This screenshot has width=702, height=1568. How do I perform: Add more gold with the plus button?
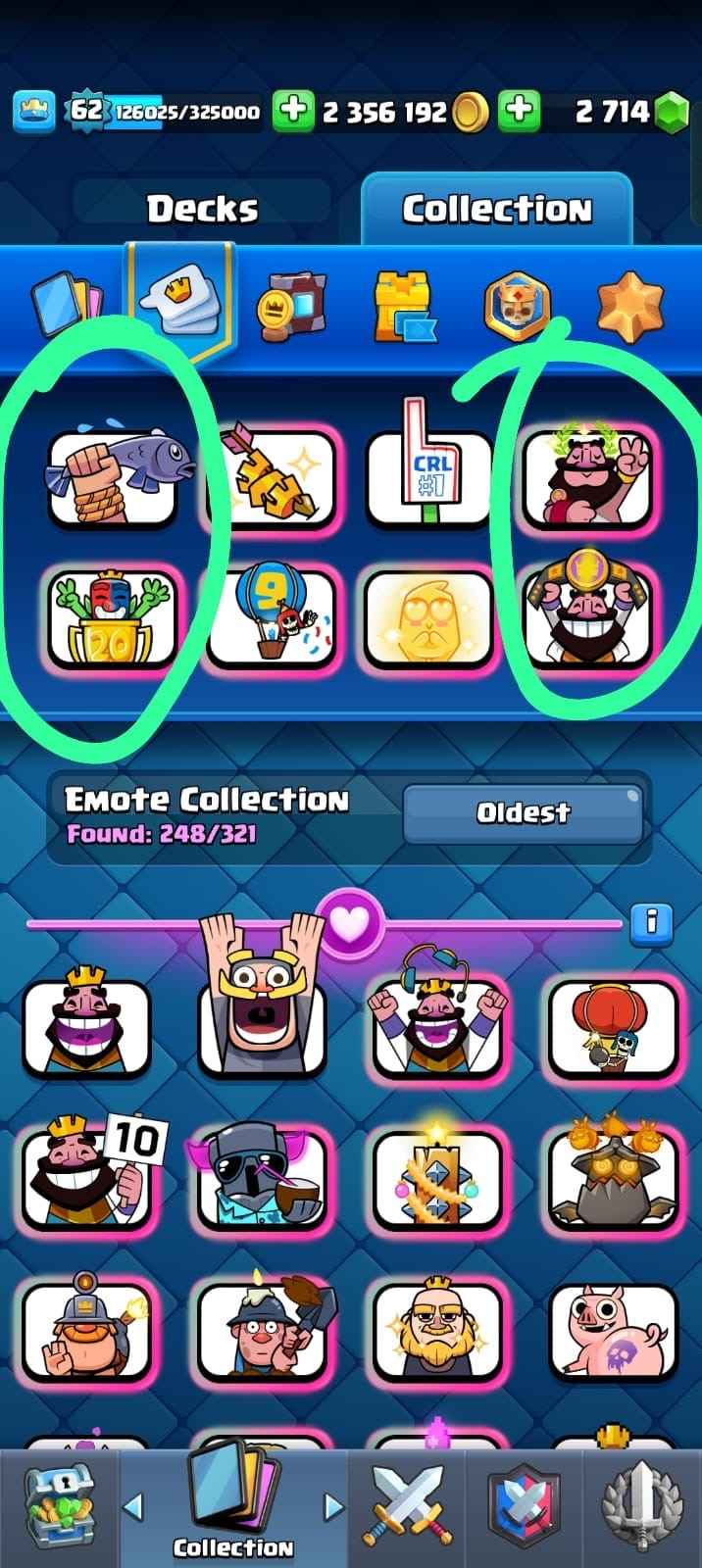pos(291,111)
